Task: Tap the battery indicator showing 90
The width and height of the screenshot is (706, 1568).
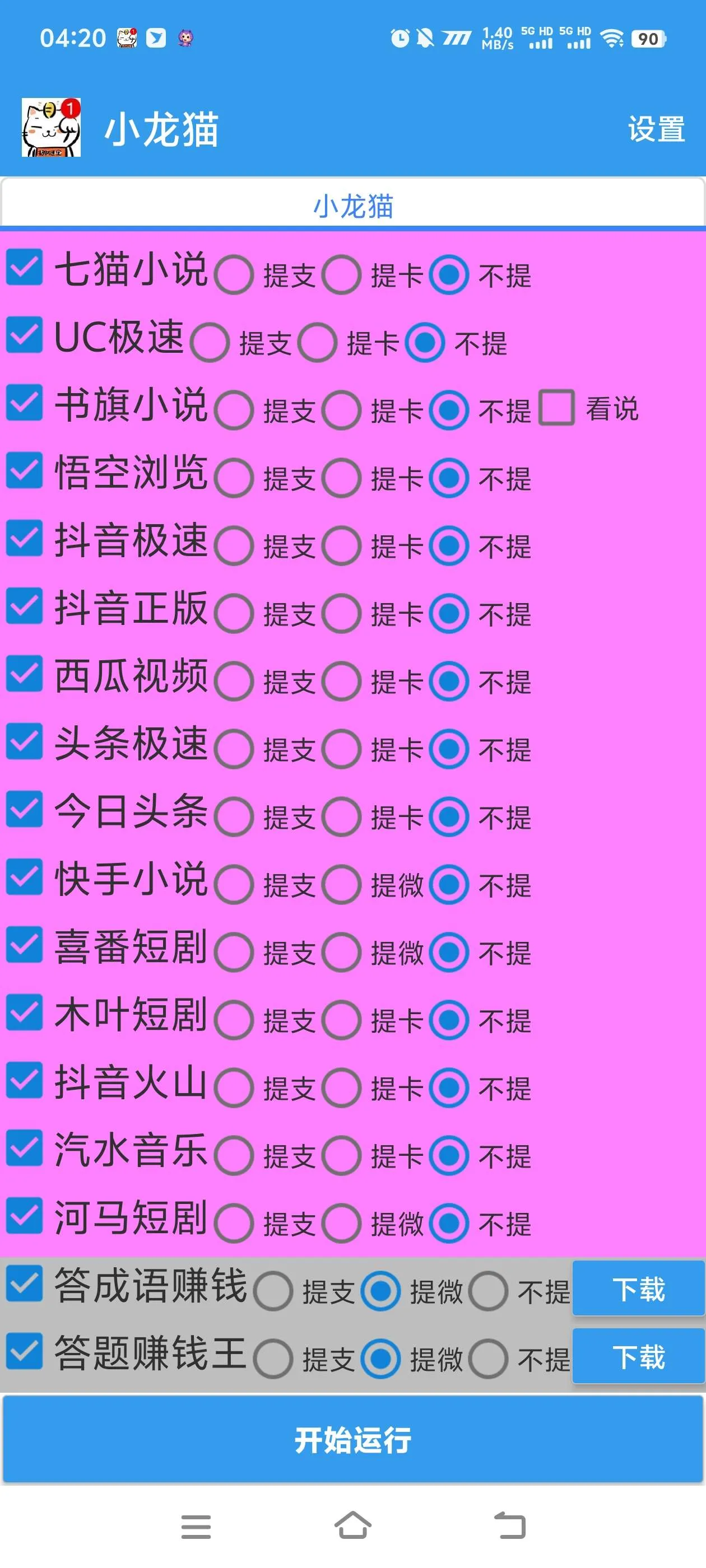Action: [650, 38]
